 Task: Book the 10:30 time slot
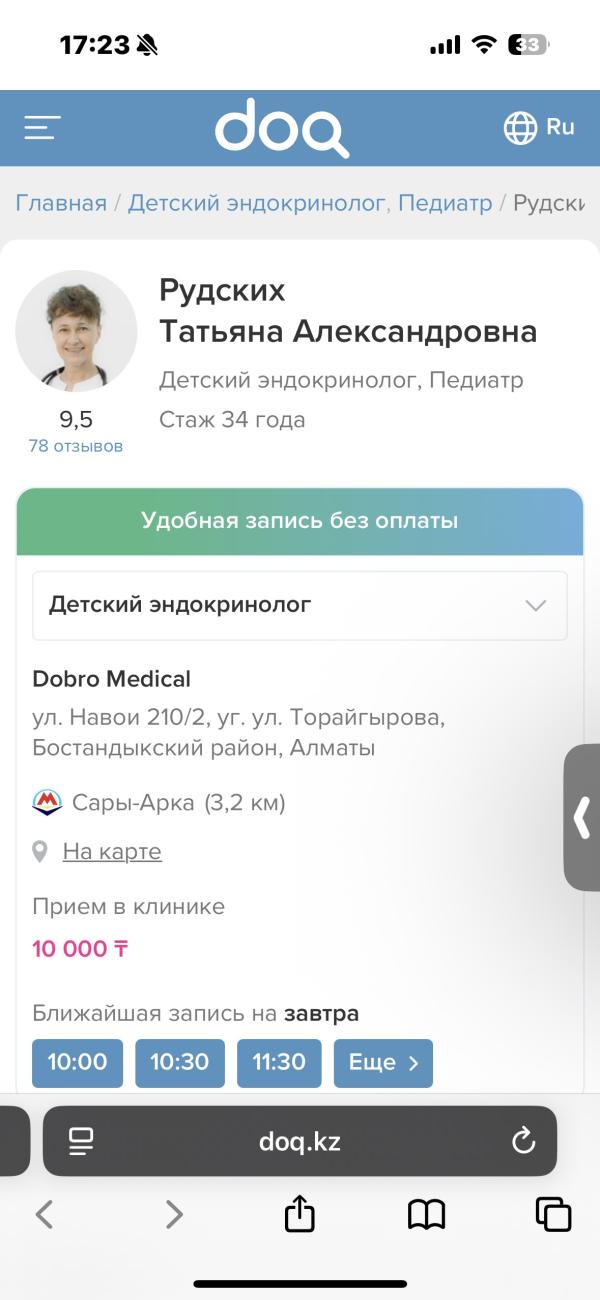pos(180,1062)
